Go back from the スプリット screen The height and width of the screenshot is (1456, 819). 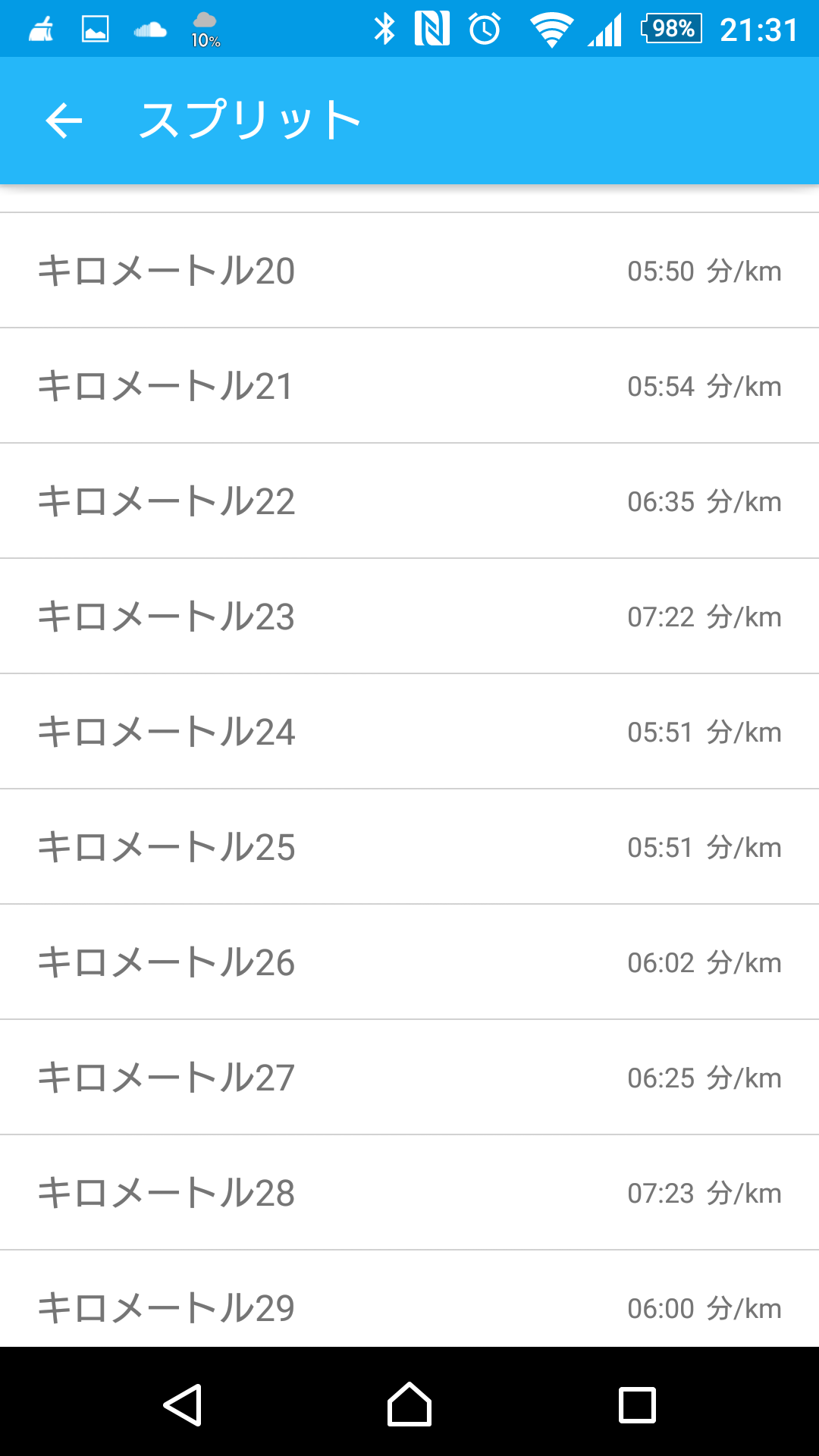(64, 121)
